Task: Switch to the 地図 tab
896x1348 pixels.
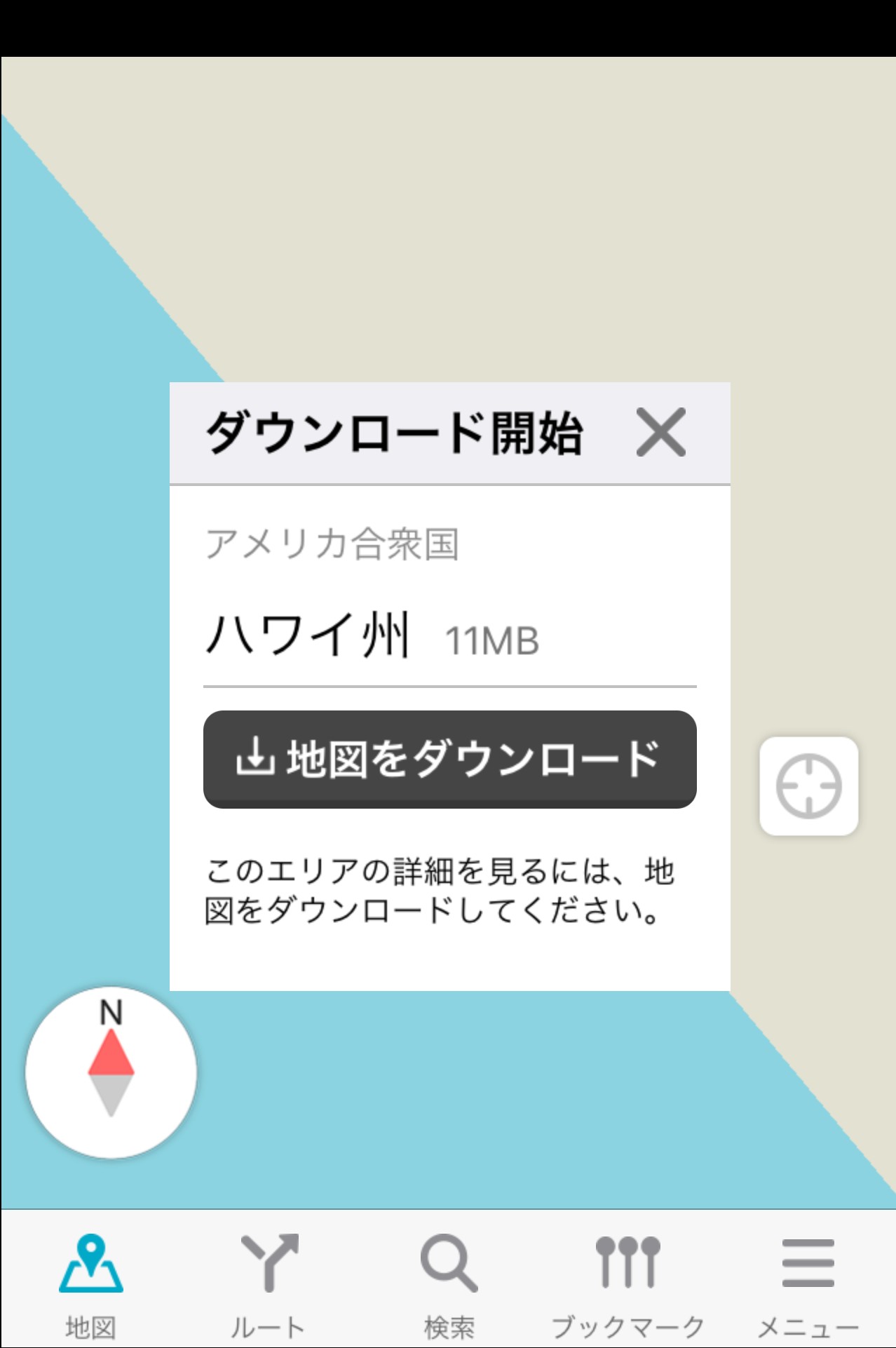Action: tap(90, 1285)
